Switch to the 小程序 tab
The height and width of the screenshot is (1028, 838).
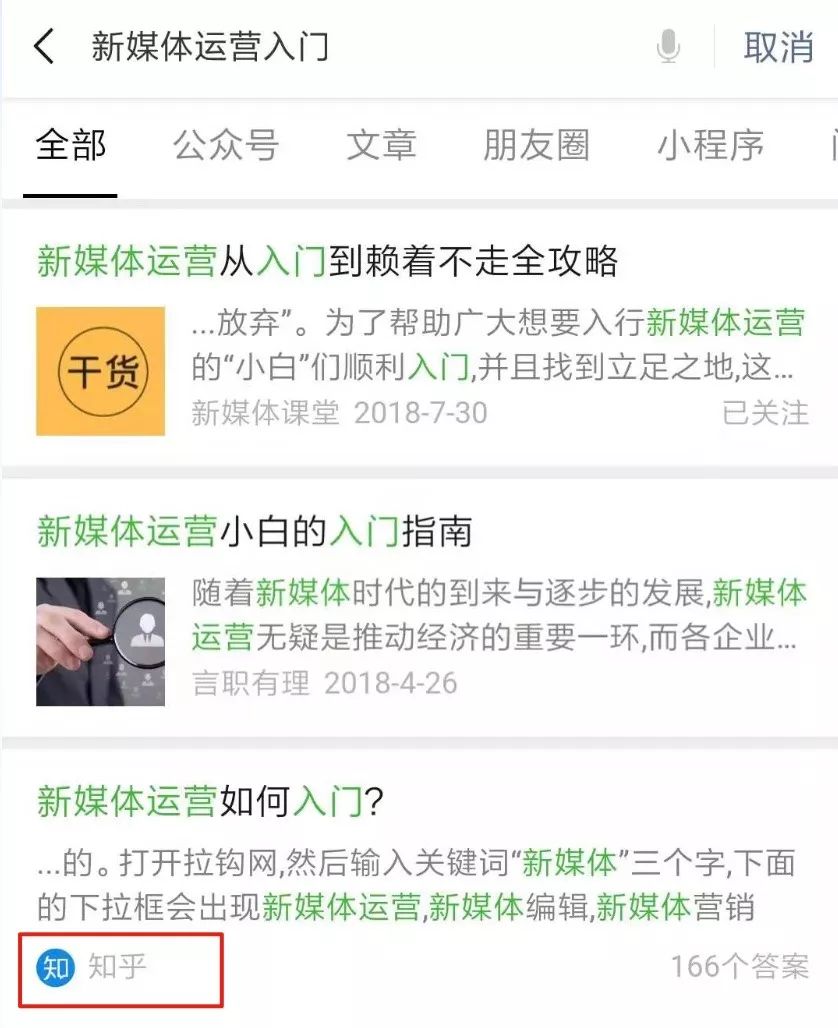tap(710, 146)
